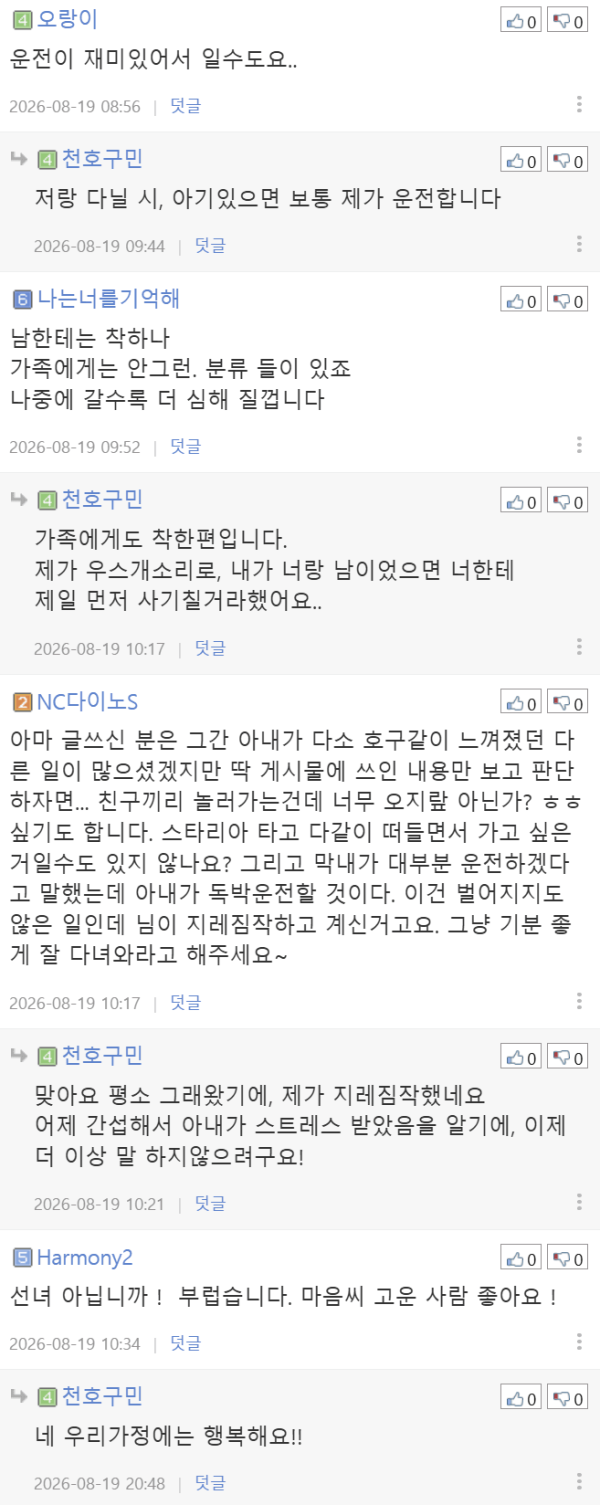
Task: Open overflow menu on 오랑이's comment
Action: [x=580, y=104]
